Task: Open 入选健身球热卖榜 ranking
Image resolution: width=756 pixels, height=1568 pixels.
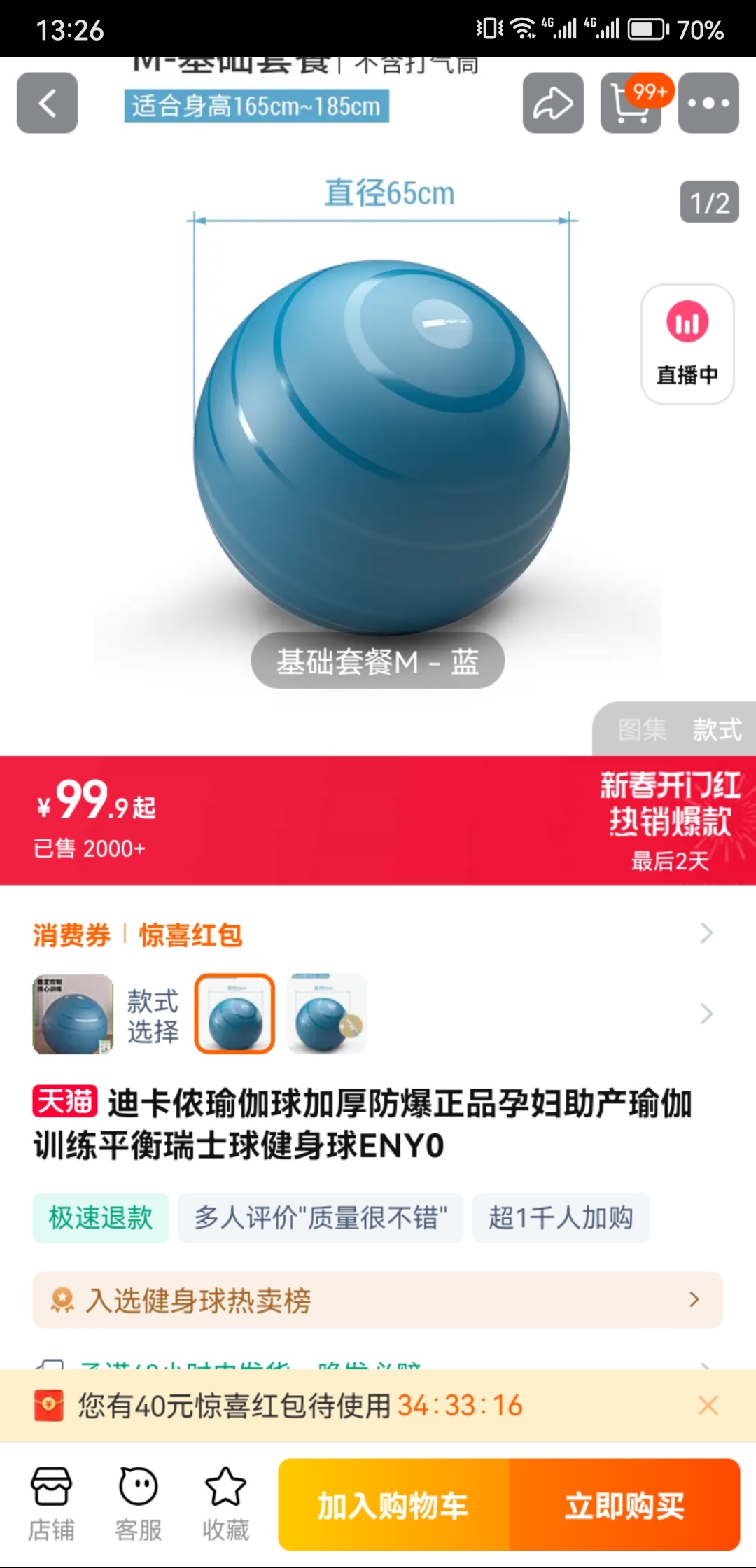Action: 378,1300
